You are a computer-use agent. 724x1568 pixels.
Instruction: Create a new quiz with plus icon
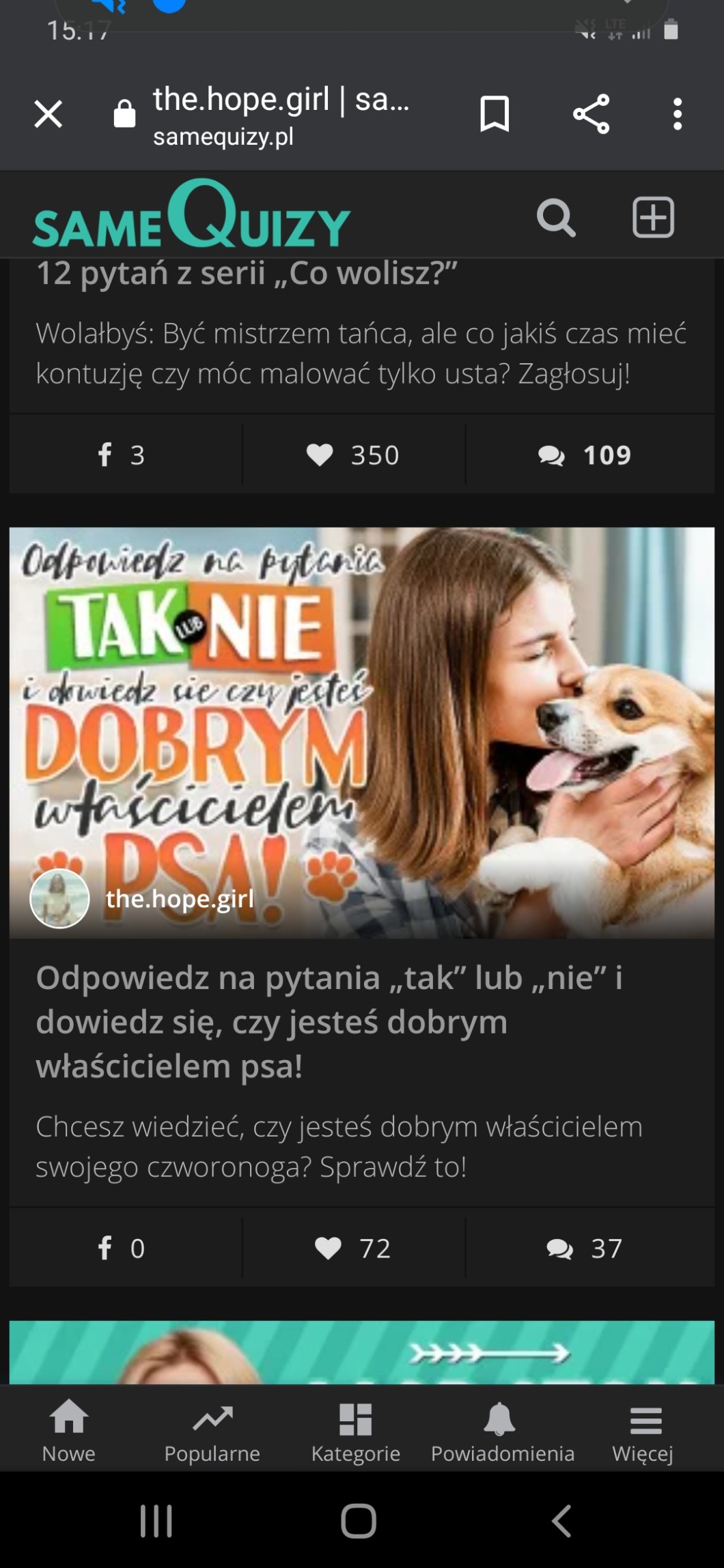(653, 218)
